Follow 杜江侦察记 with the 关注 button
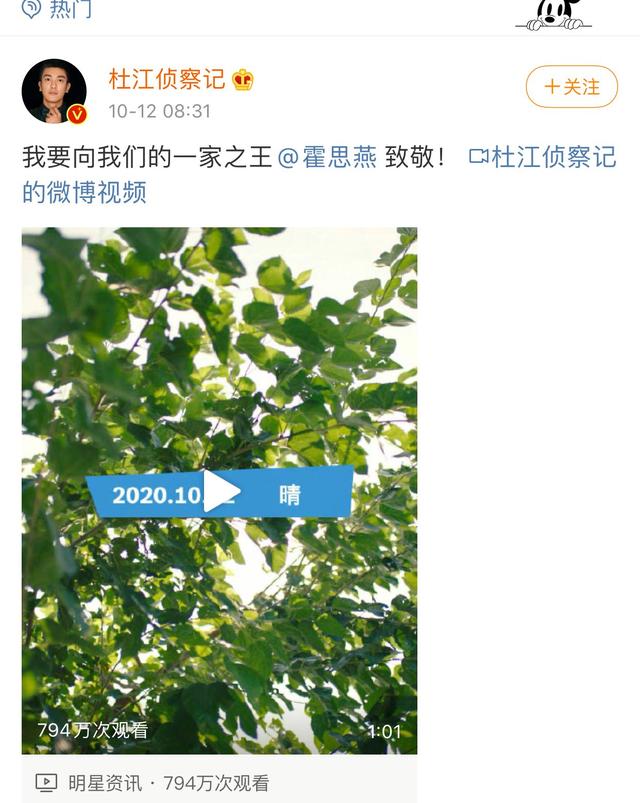Screen dimensions: 640x803 [x=571, y=87]
